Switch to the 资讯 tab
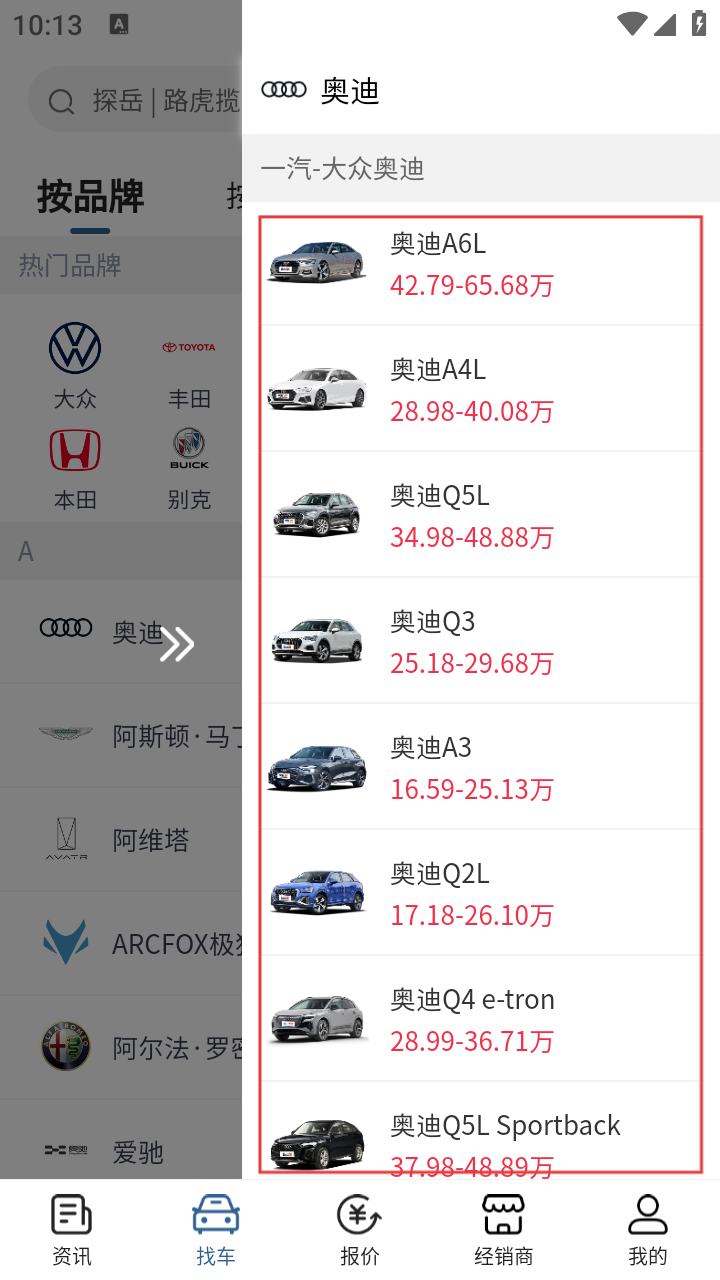 coord(72,1230)
